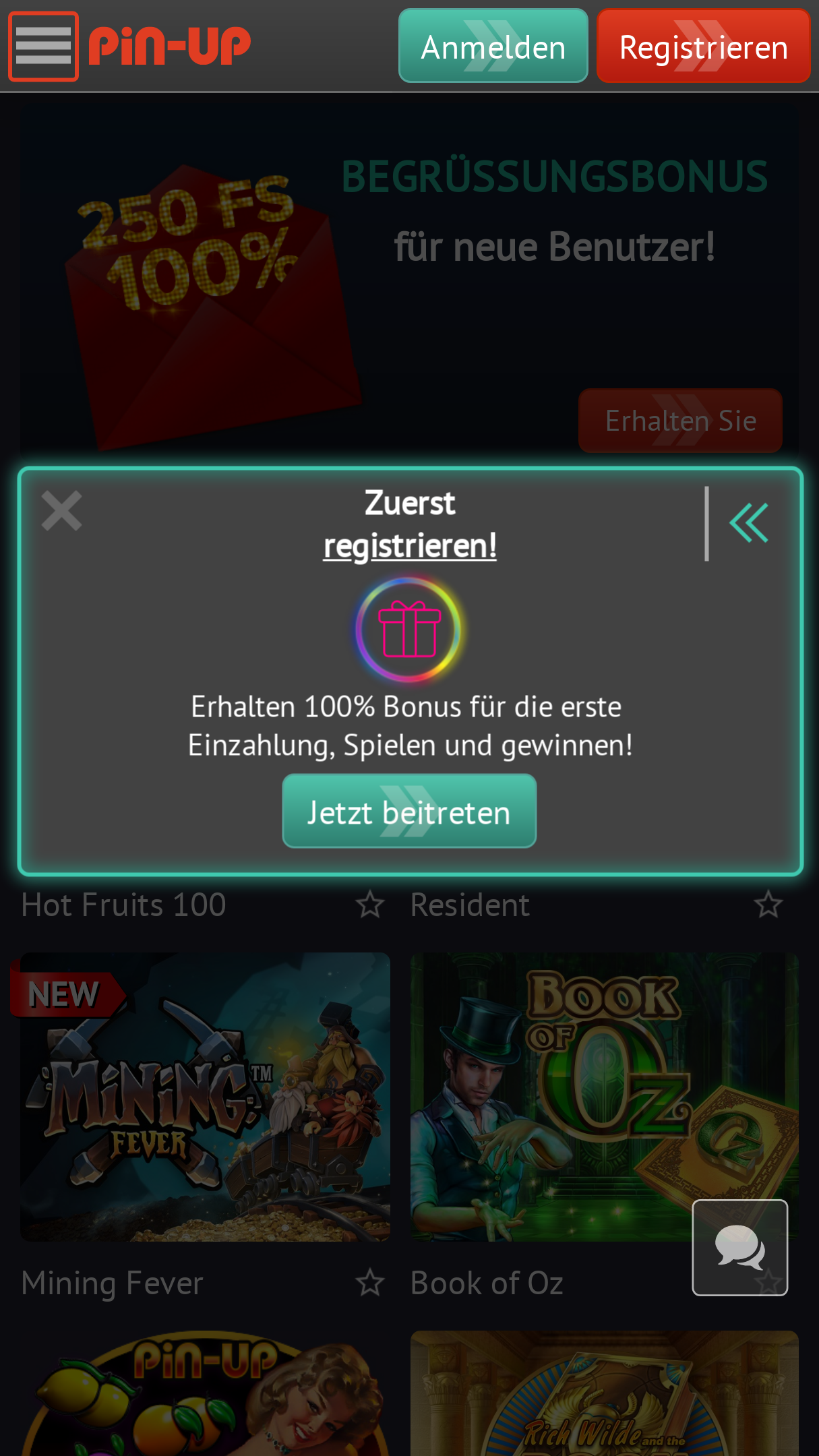819x1456 pixels.
Task: Tap the underlined registrieren link
Action: (x=410, y=545)
